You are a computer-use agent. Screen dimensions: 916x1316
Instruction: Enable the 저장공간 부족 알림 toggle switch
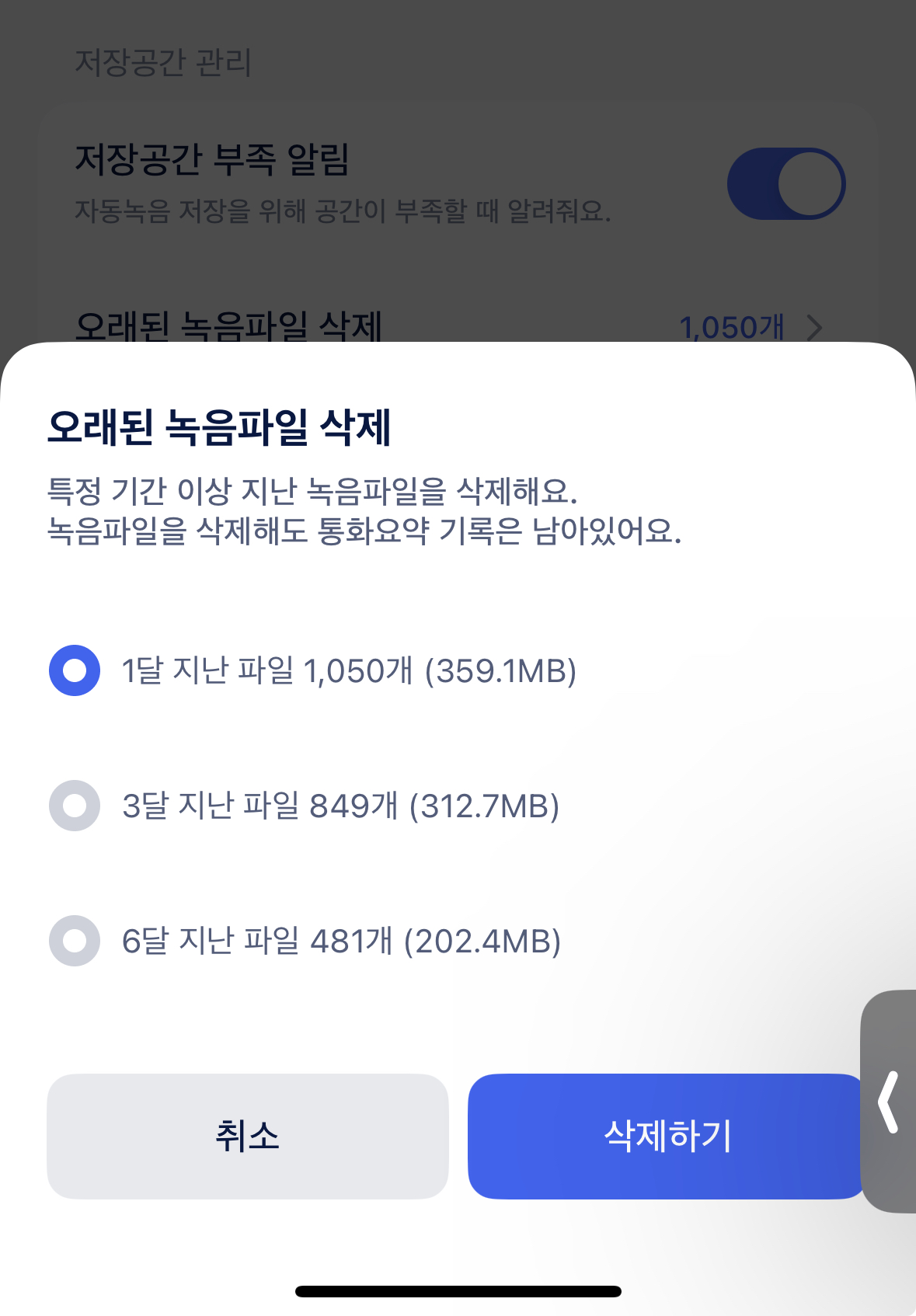[x=787, y=182]
